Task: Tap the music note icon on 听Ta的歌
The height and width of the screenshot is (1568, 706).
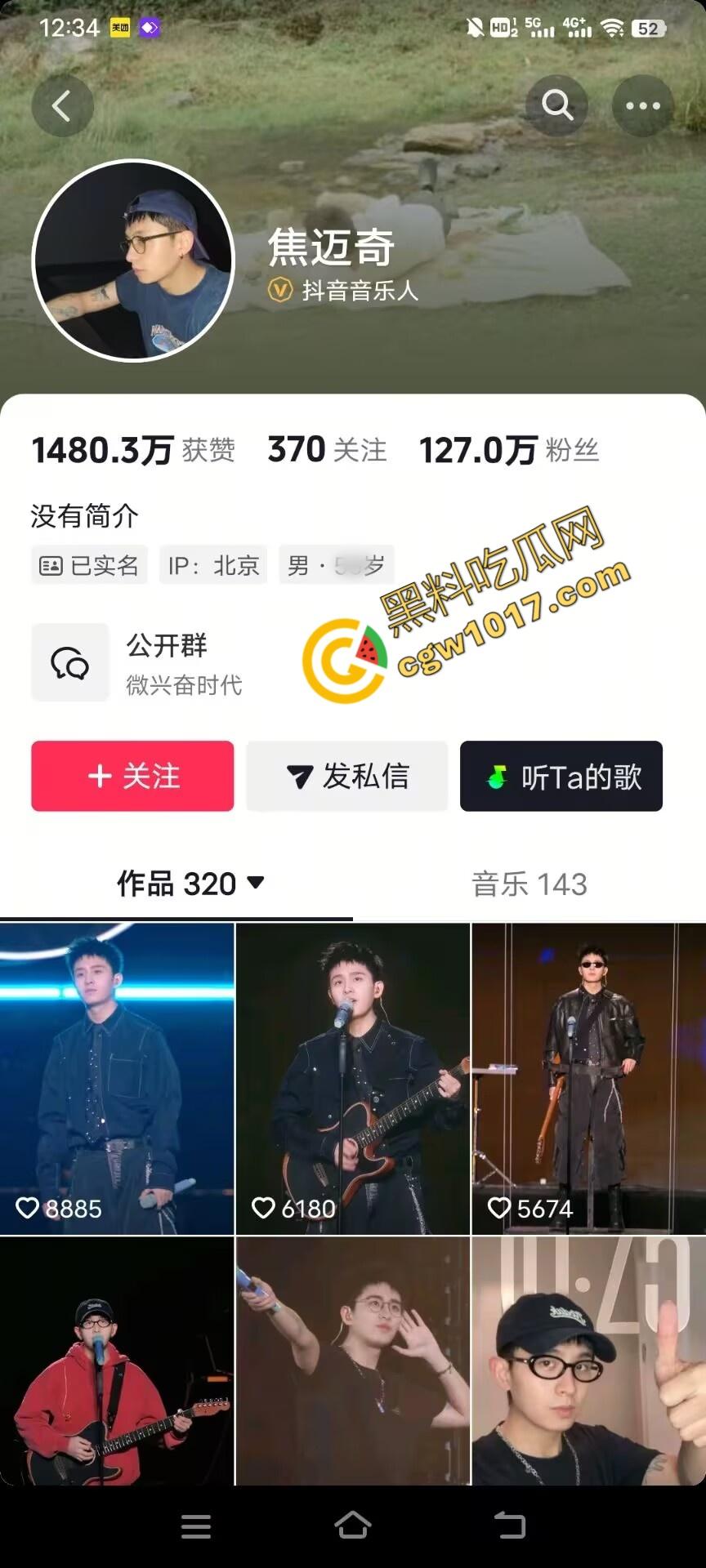Action: point(497,776)
